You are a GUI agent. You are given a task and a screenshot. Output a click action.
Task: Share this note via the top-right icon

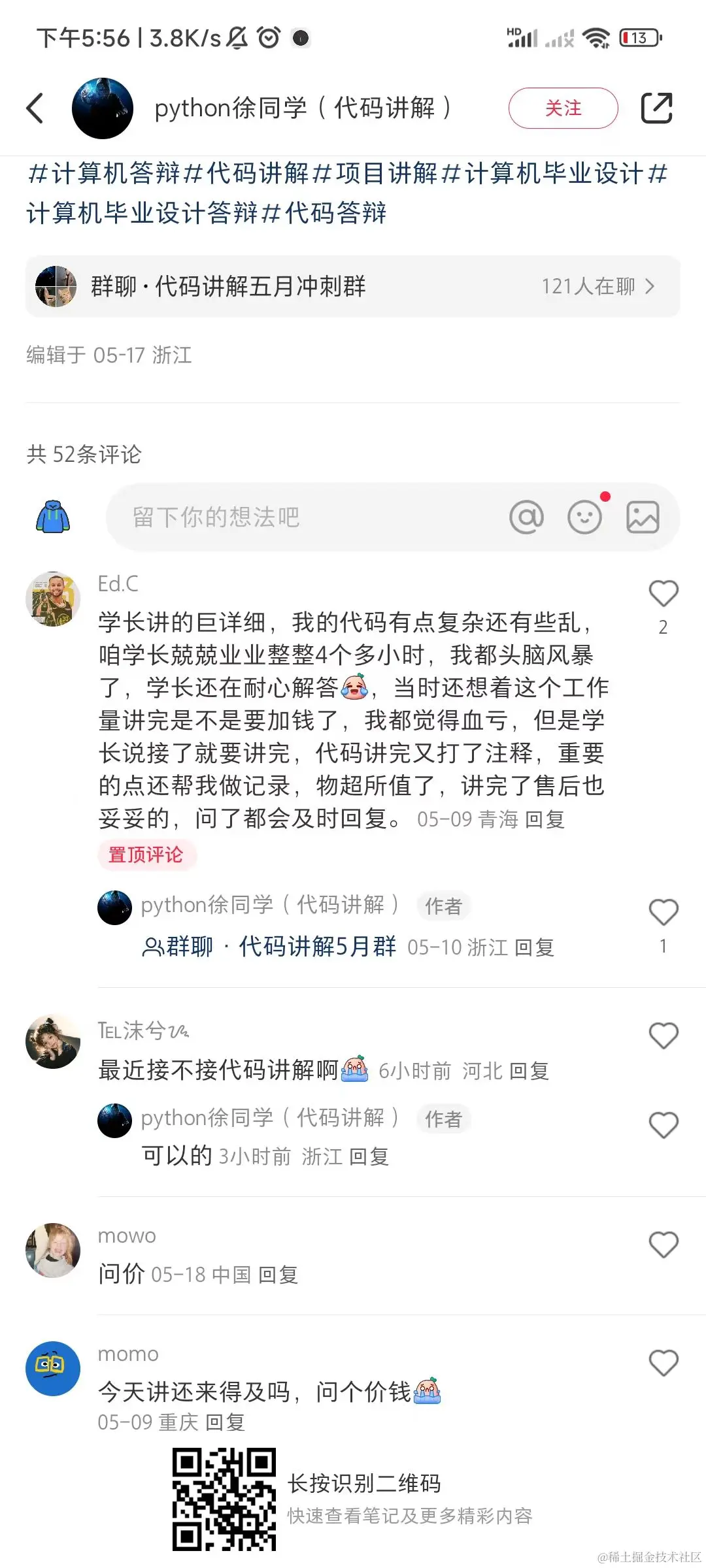(x=656, y=108)
